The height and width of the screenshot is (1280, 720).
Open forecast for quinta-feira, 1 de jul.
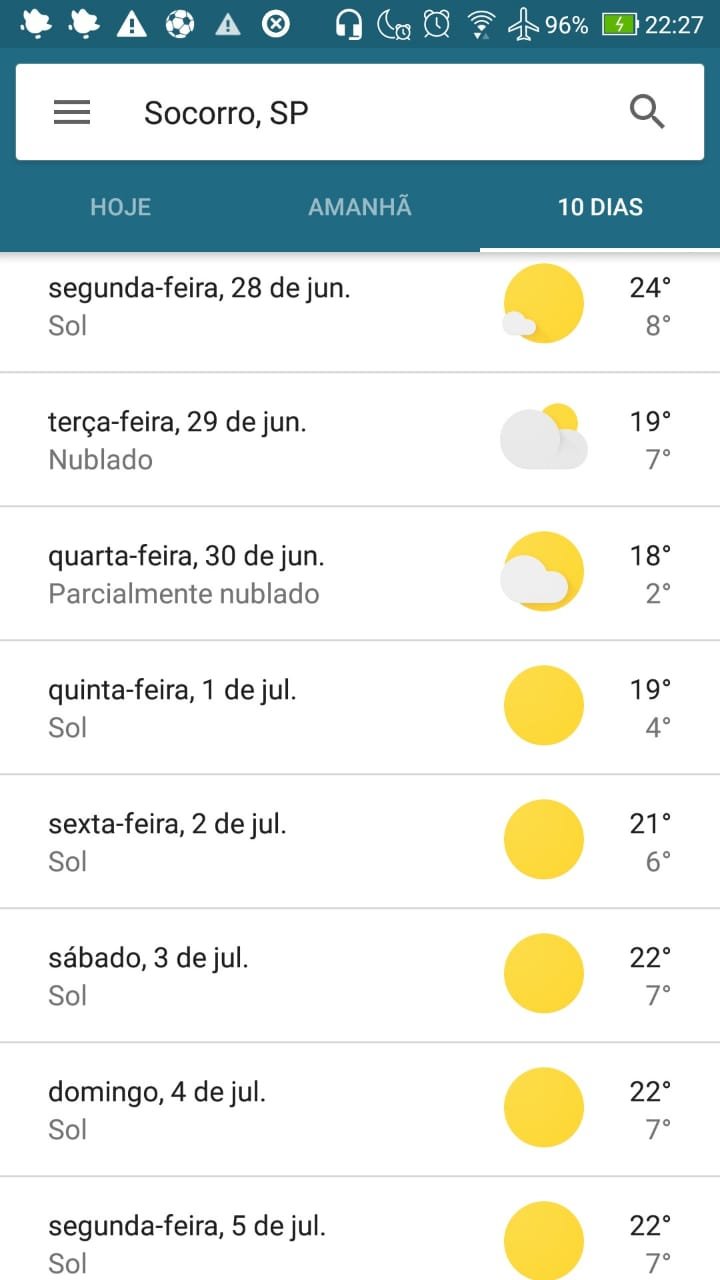coord(360,708)
